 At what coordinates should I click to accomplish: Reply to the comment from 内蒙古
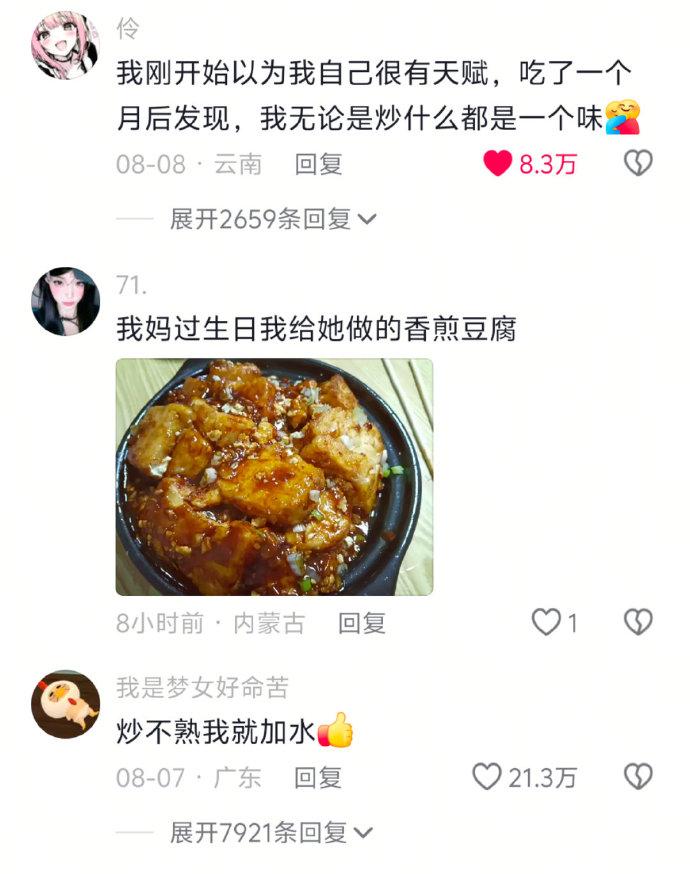point(362,623)
